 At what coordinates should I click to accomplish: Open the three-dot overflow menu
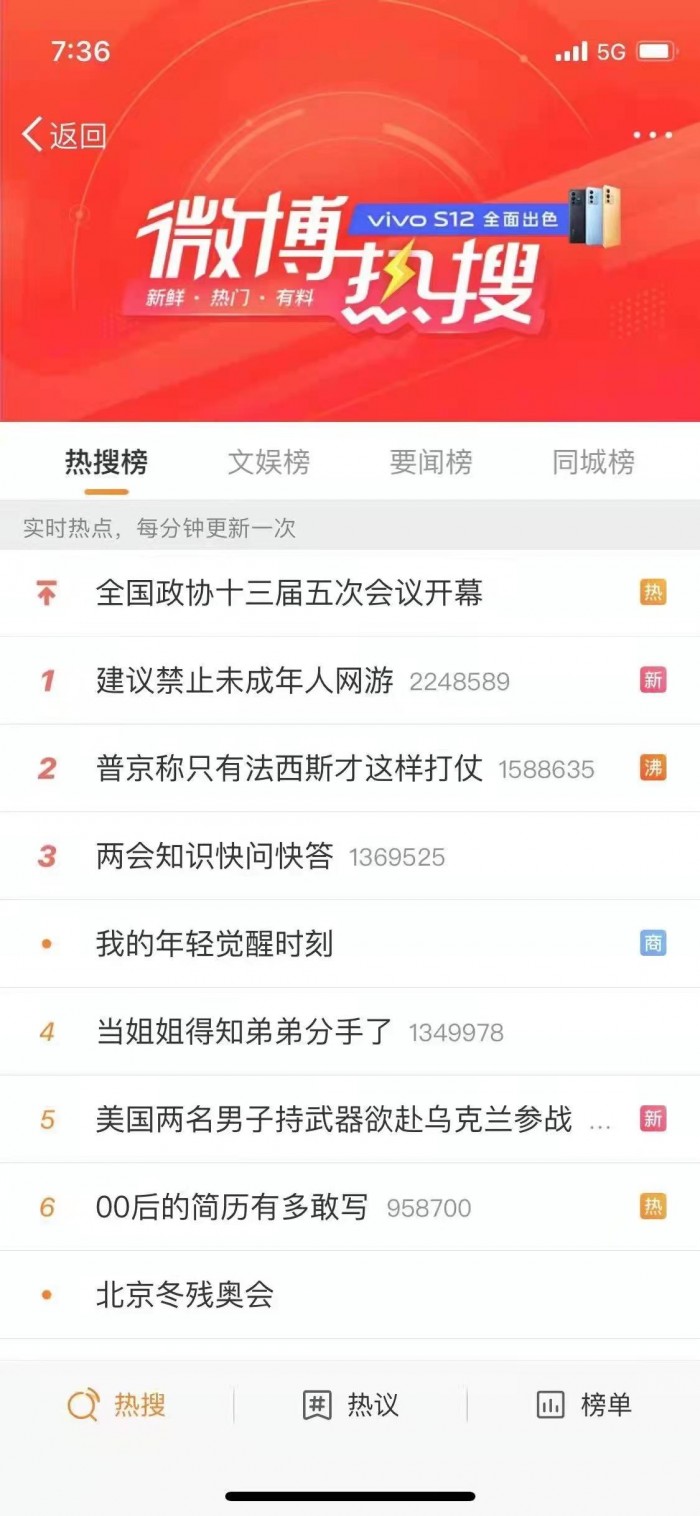click(x=652, y=135)
